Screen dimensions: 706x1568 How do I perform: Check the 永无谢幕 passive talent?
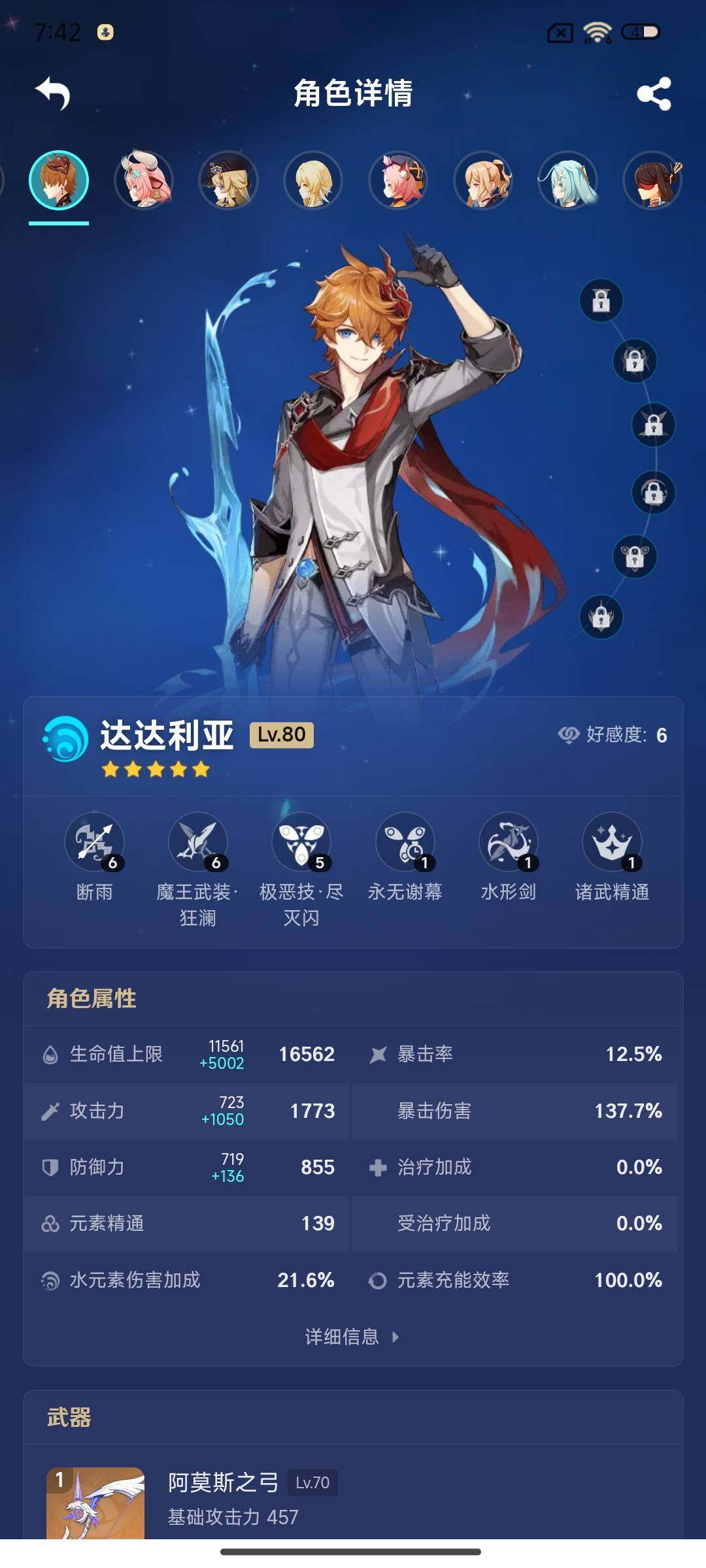coord(405,842)
